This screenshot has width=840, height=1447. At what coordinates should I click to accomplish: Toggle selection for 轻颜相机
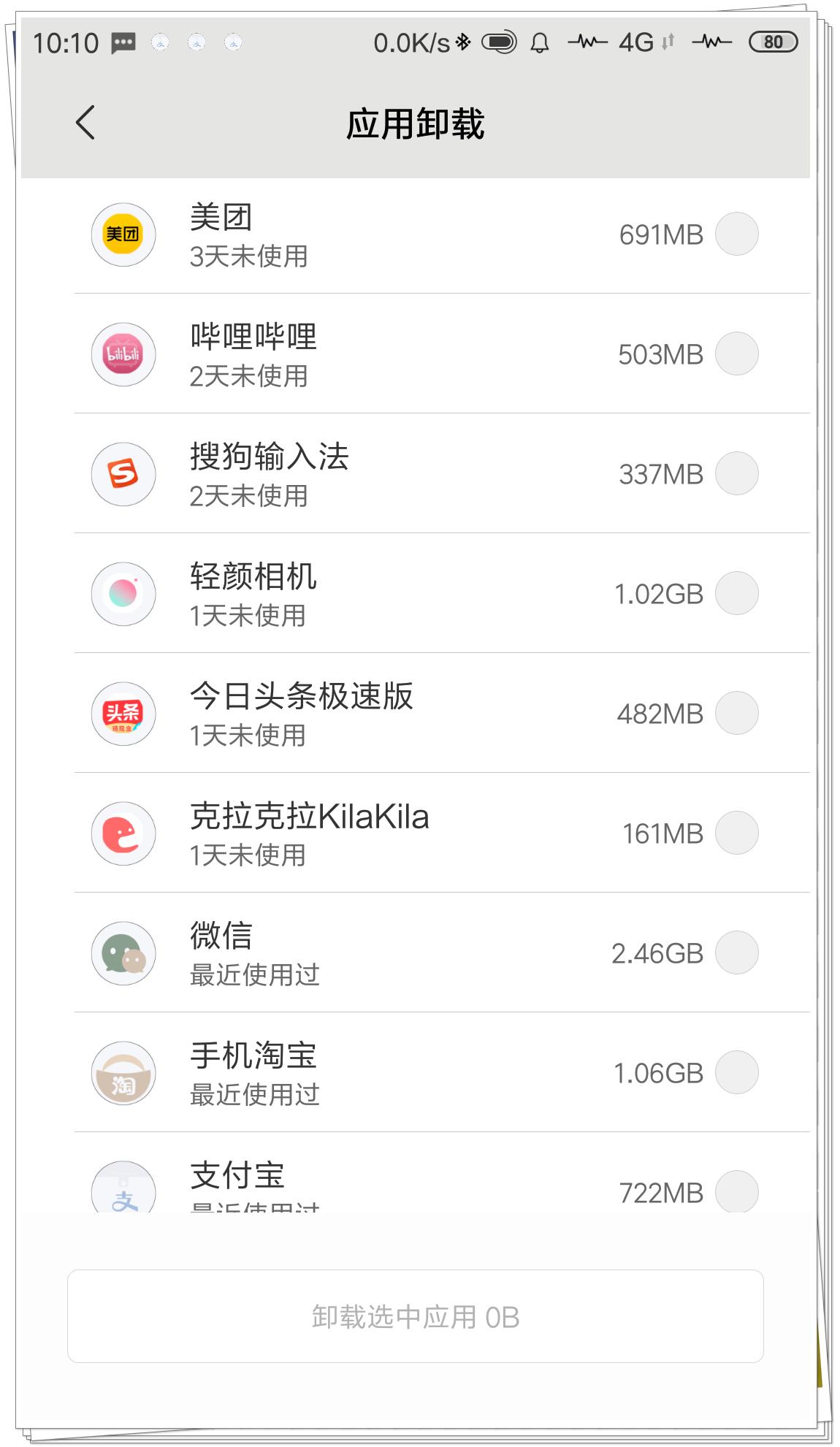point(738,594)
